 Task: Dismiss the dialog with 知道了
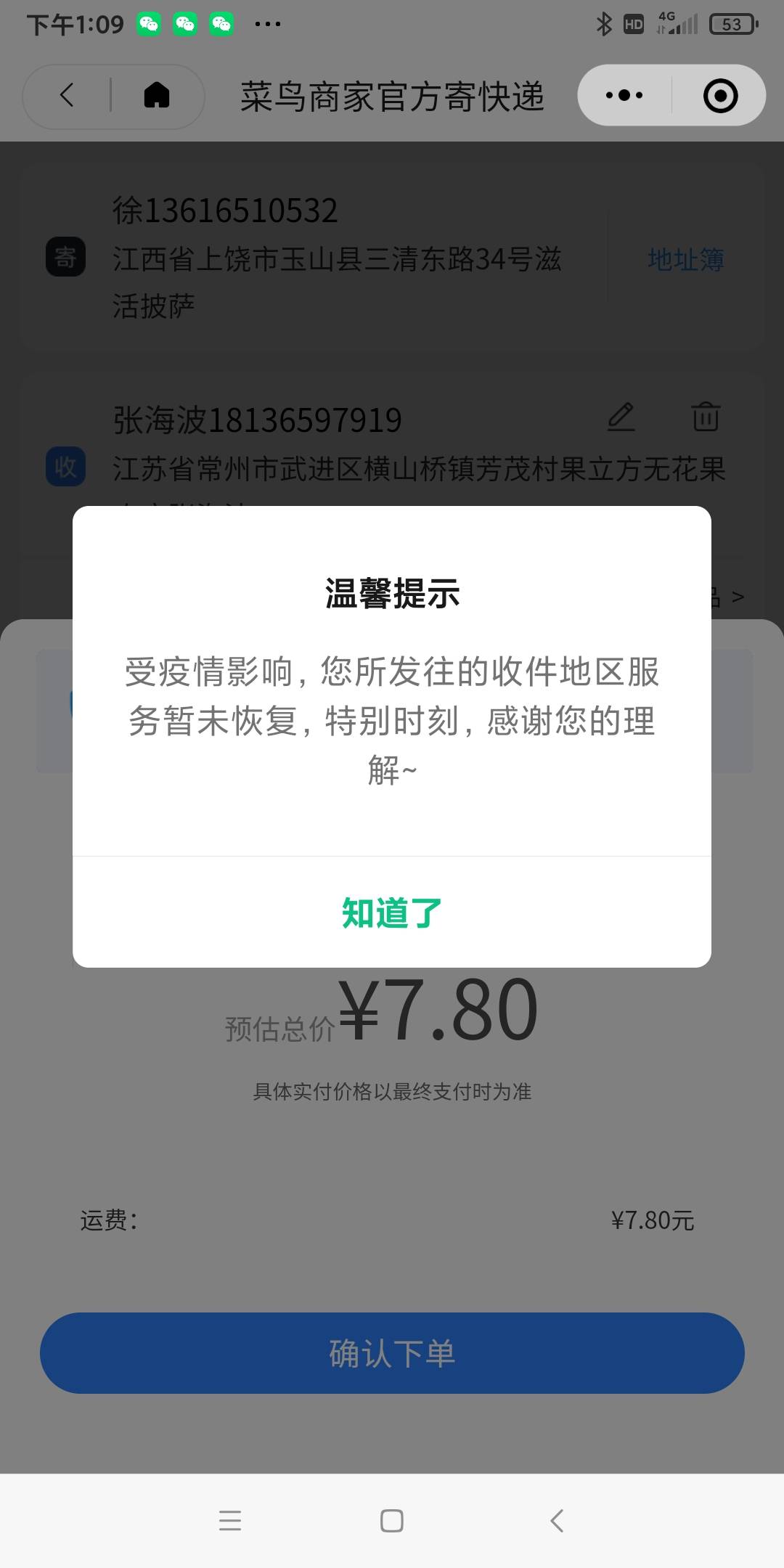pyautogui.click(x=392, y=912)
